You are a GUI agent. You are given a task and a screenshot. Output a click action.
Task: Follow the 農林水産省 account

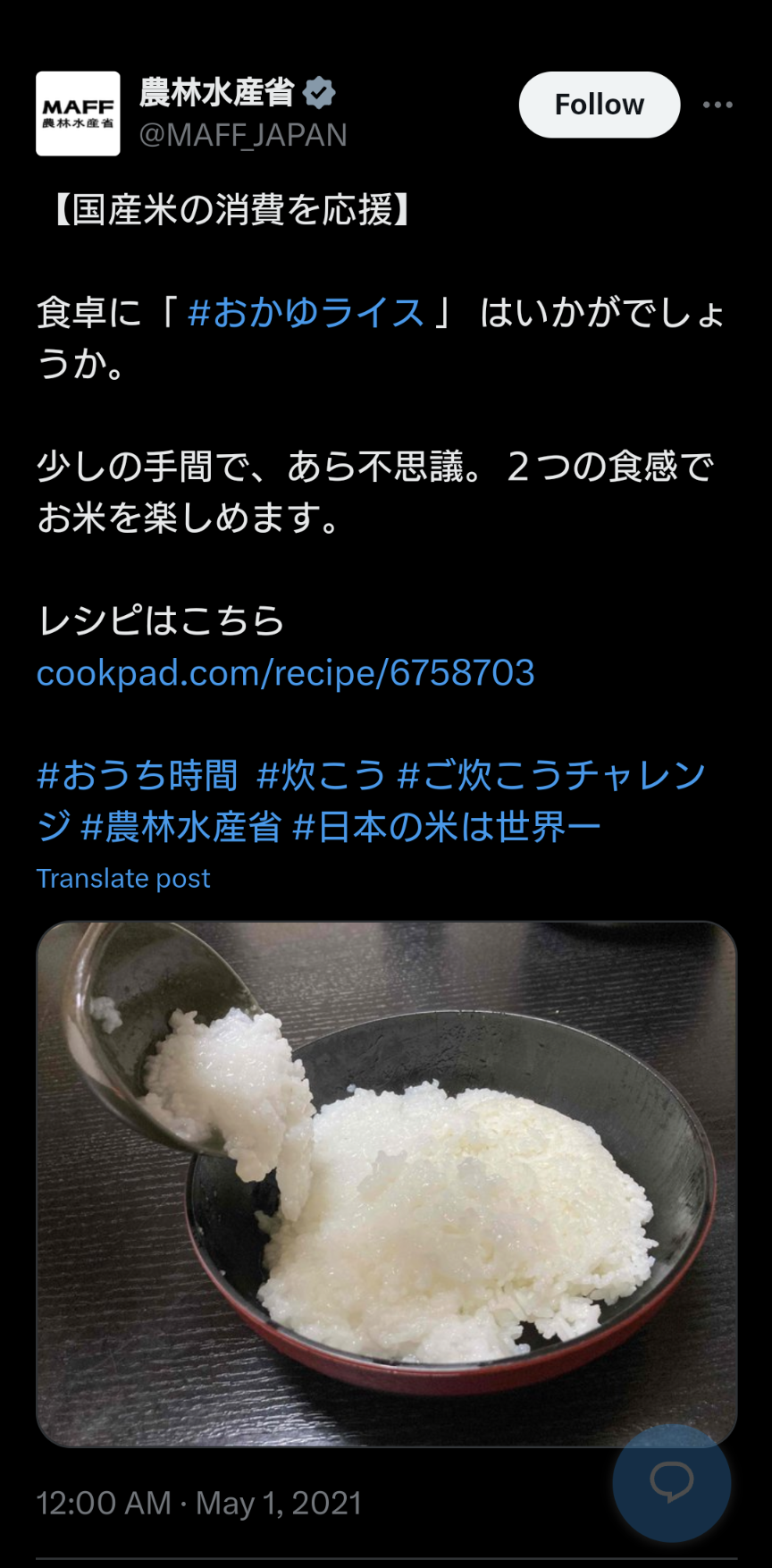[x=599, y=105]
